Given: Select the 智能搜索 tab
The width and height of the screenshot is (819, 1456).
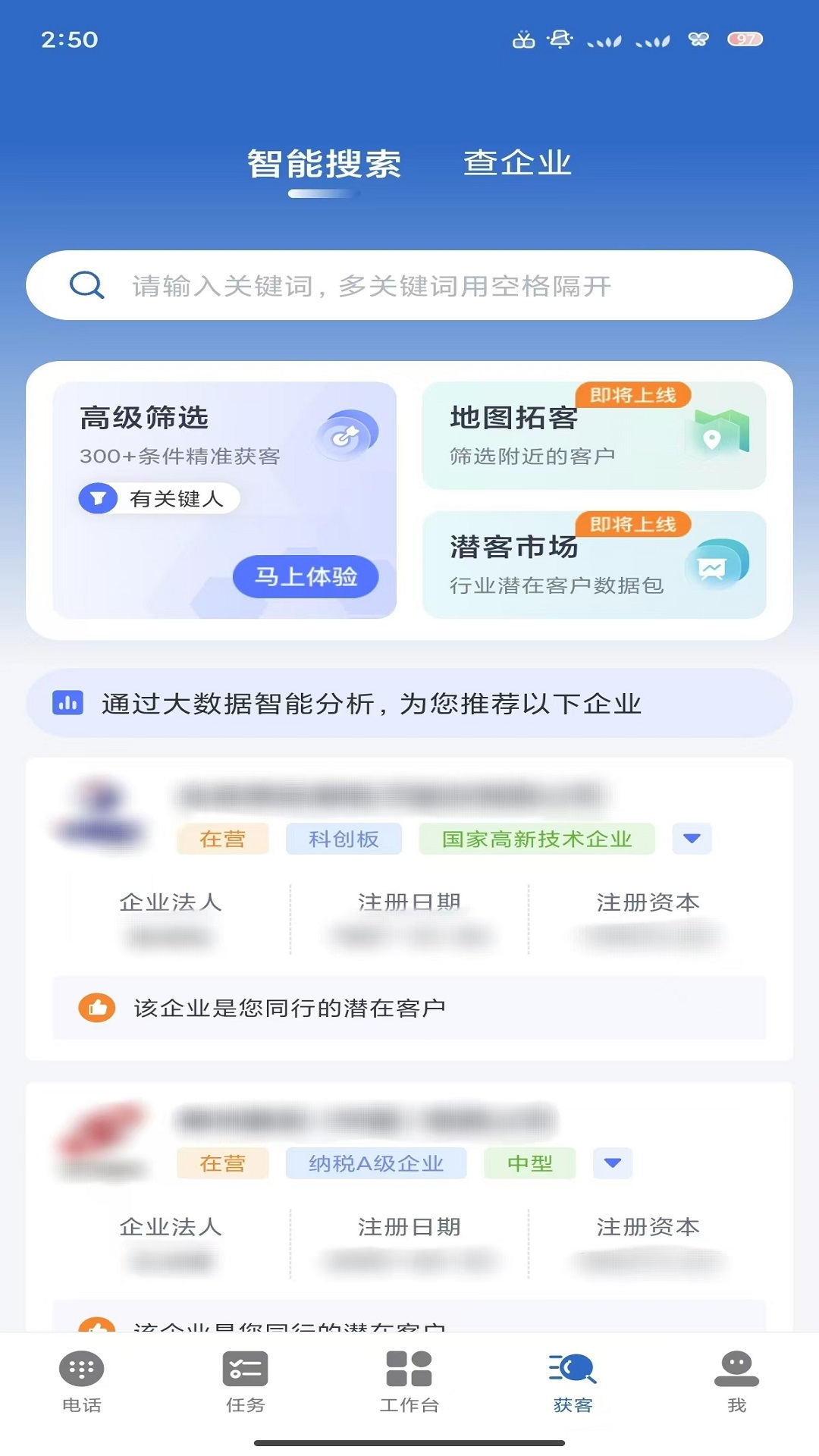Looking at the screenshot, I should click(x=325, y=165).
